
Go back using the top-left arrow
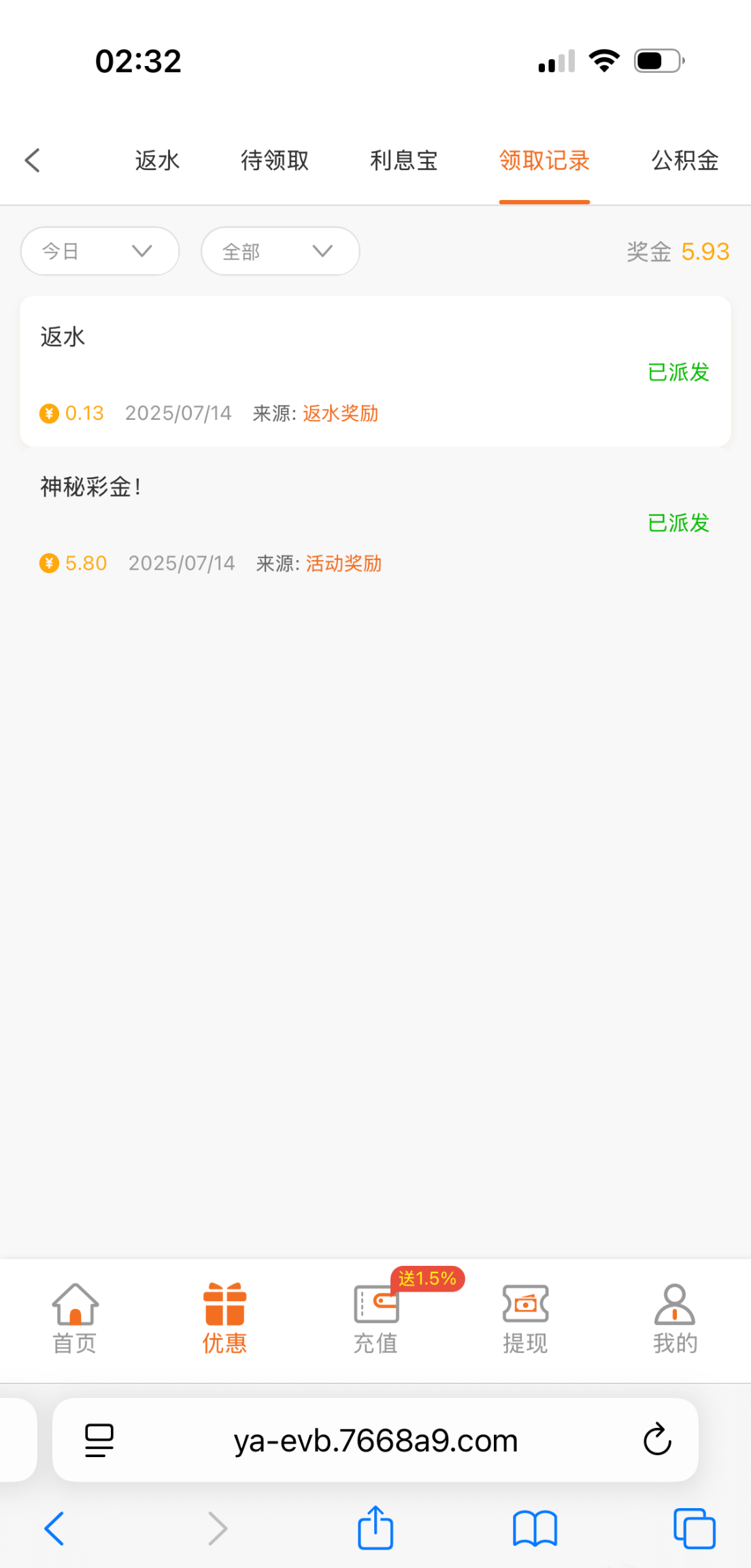pyautogui.click(x=33, y=161)
